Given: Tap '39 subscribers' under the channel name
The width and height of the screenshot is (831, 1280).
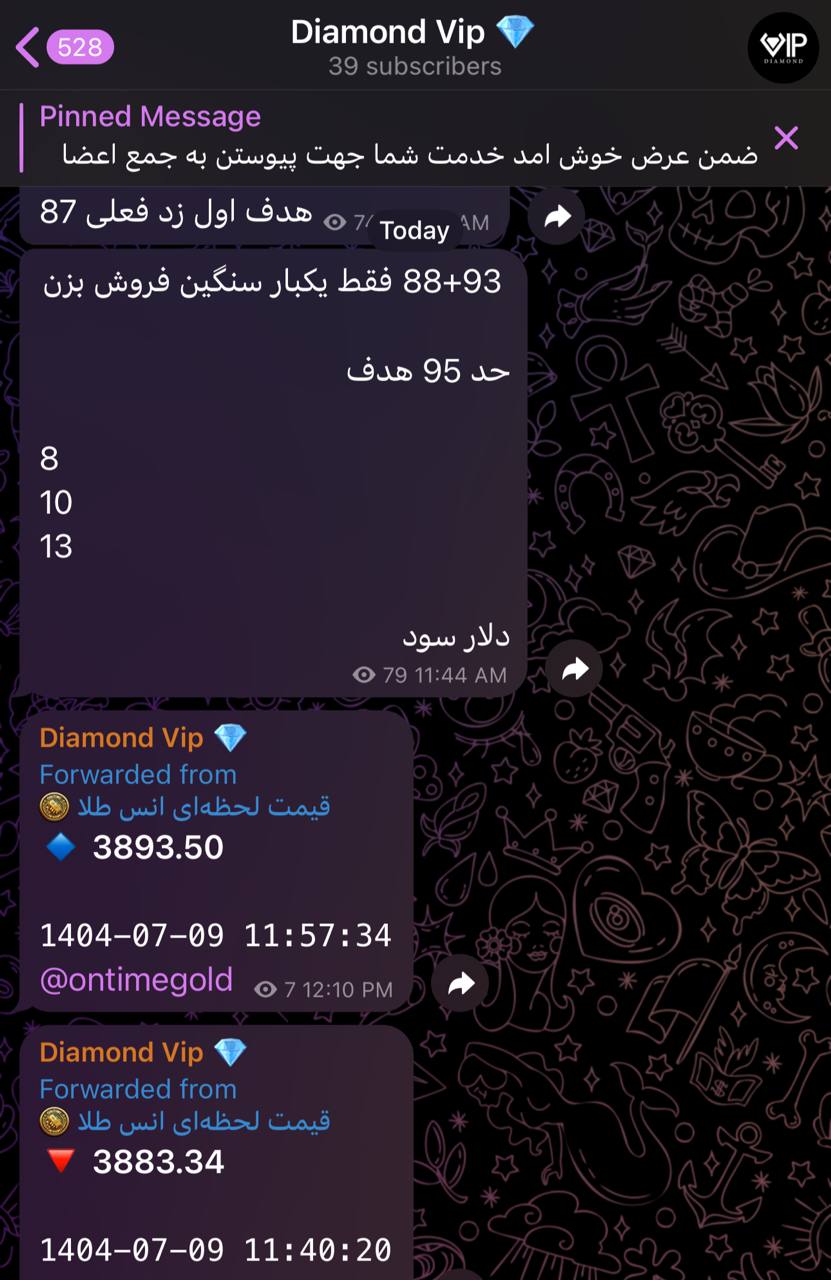Looking at the screenshot, I should (414, 66).
